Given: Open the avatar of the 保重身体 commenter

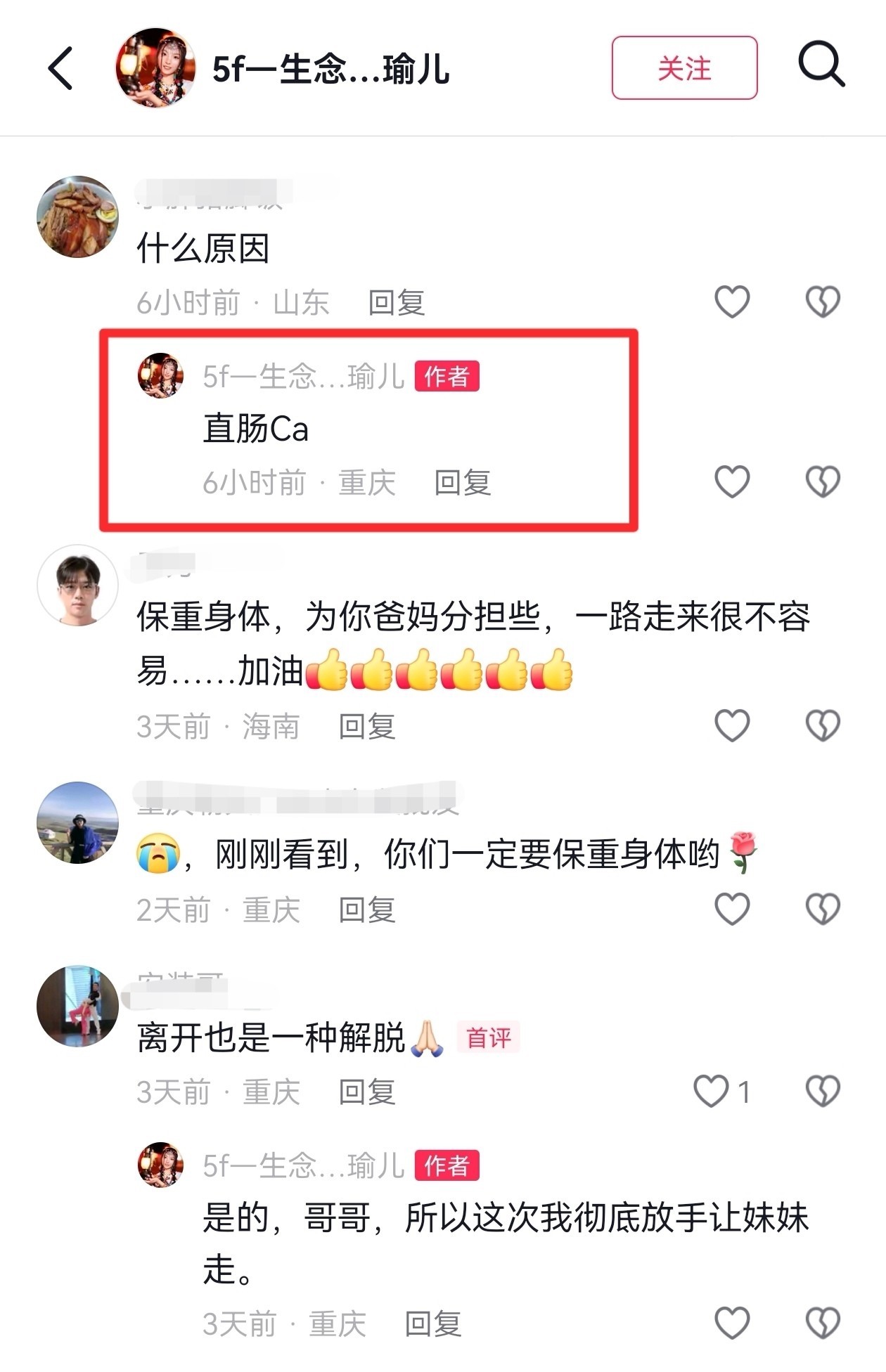Looking at the screenshot, I should pyautogui.click(x=77, y=585).
